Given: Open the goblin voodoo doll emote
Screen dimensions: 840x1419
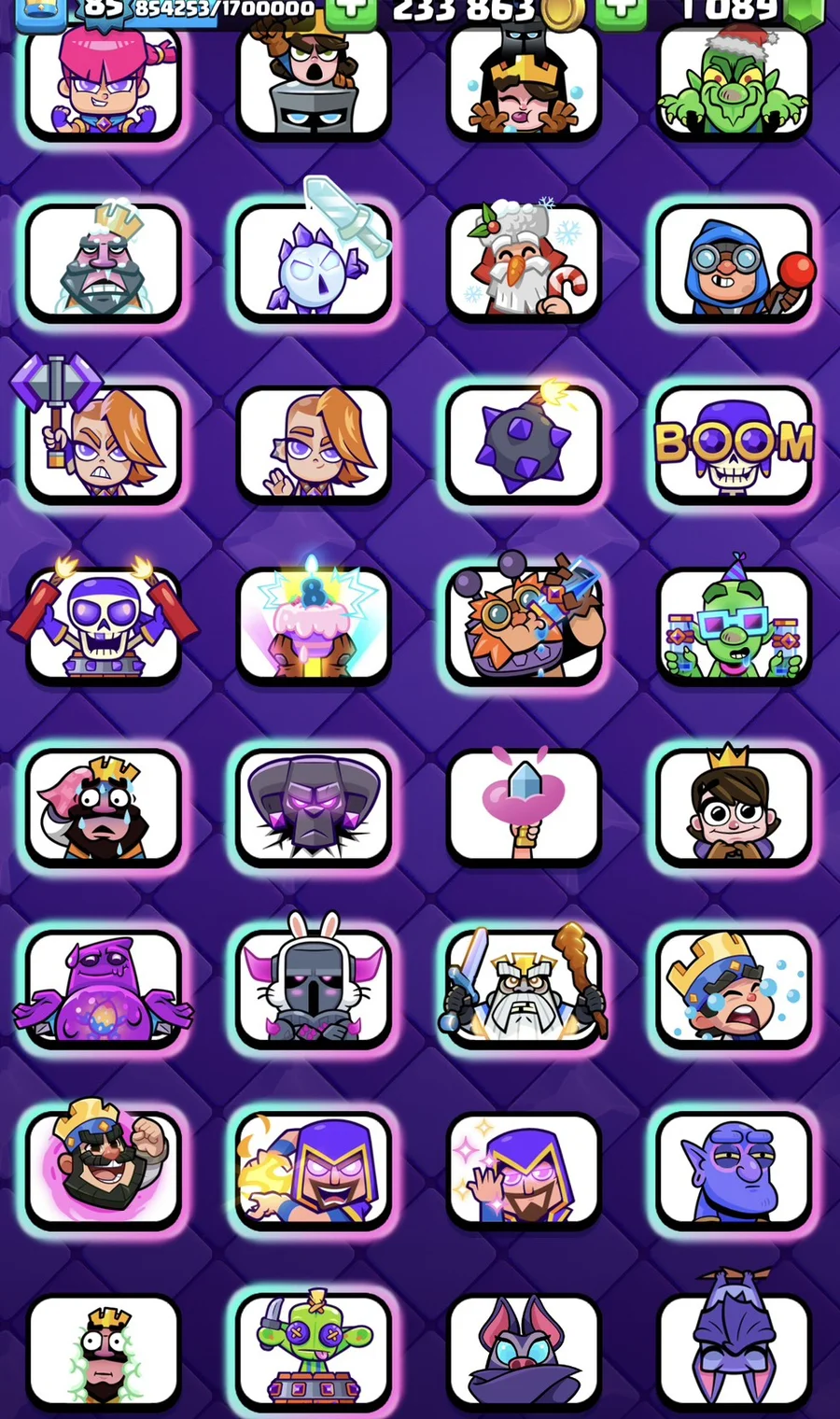Looking at the screenshot, I should pos(314,1349).
